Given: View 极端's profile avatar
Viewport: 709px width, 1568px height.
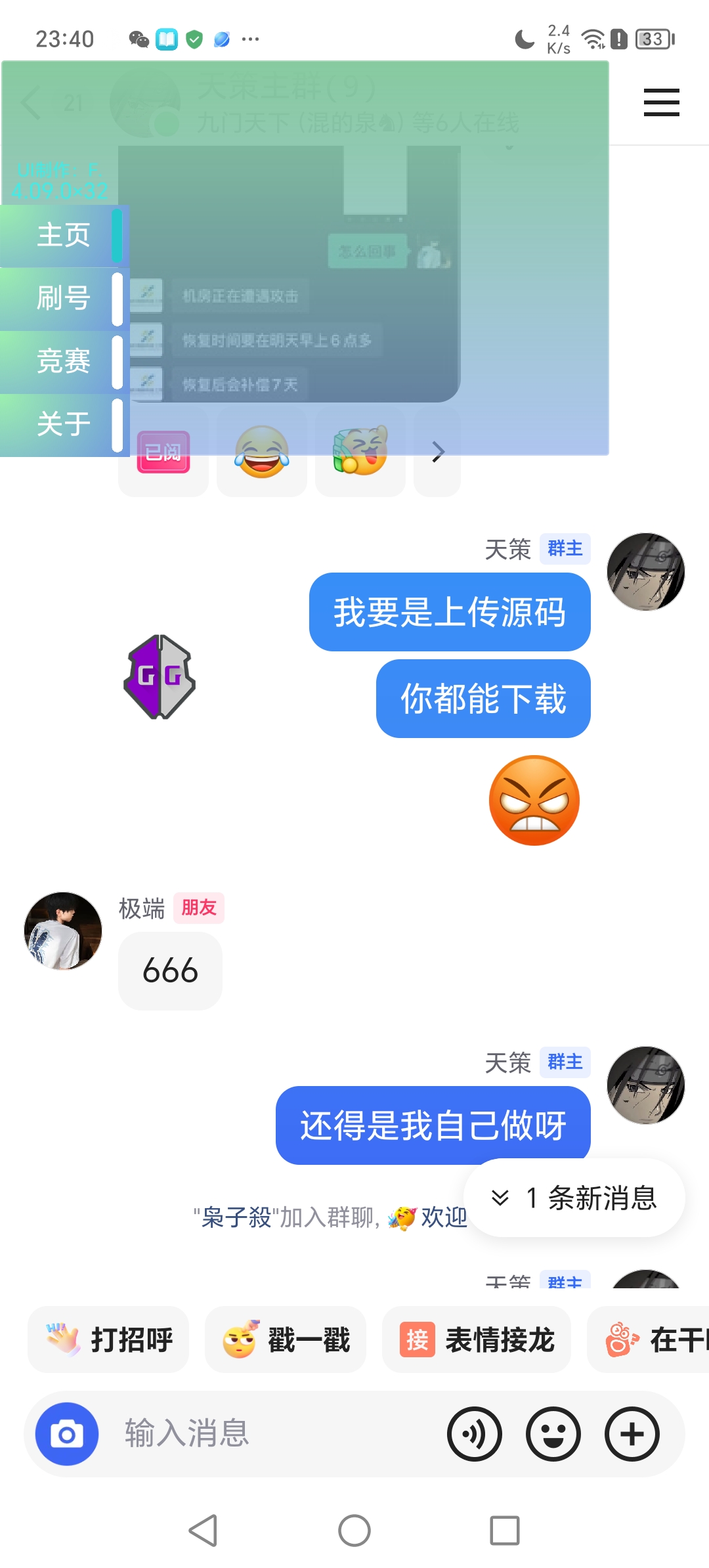Looking at the screenshot, I should (x=63, y=930).
